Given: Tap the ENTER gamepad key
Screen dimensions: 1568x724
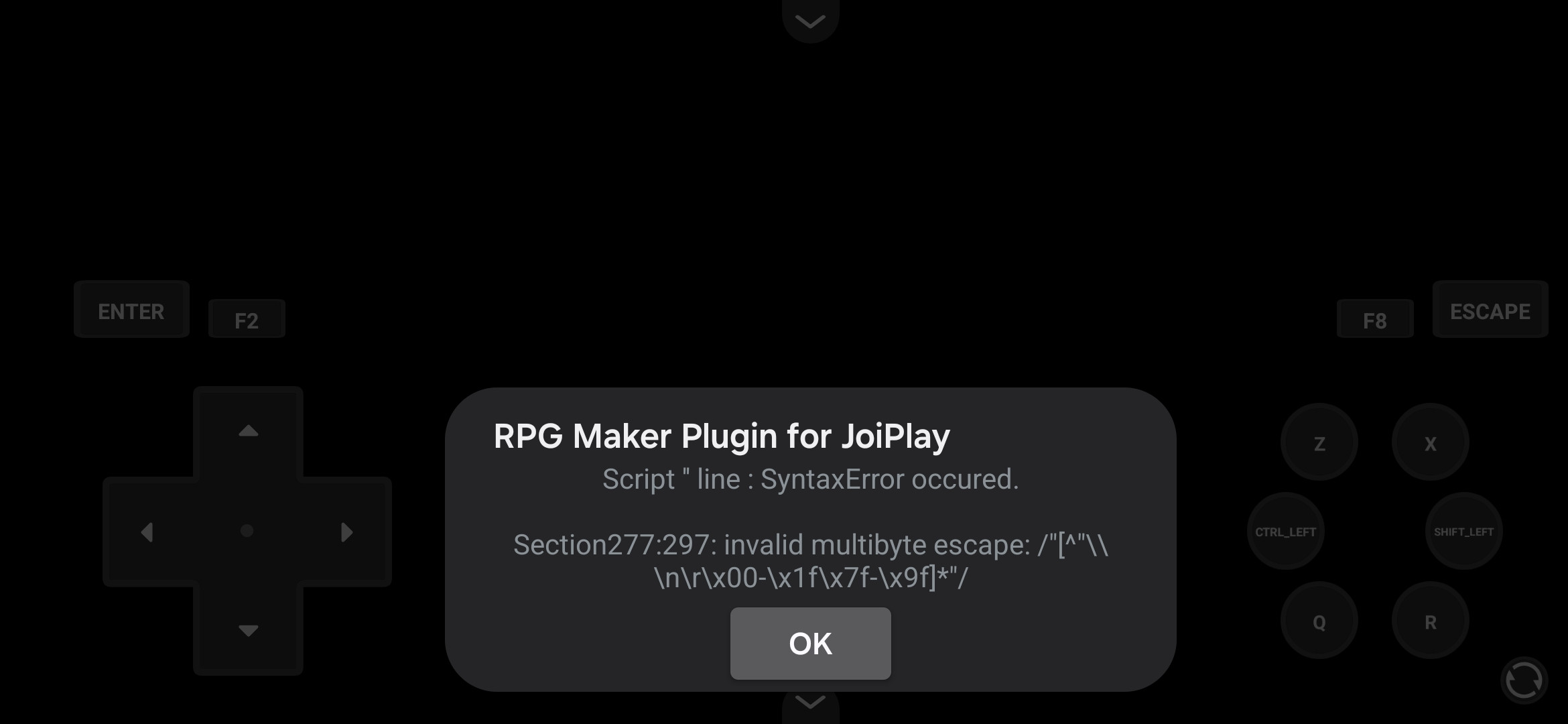Looking at the screenshot, I should coord(131,310).
